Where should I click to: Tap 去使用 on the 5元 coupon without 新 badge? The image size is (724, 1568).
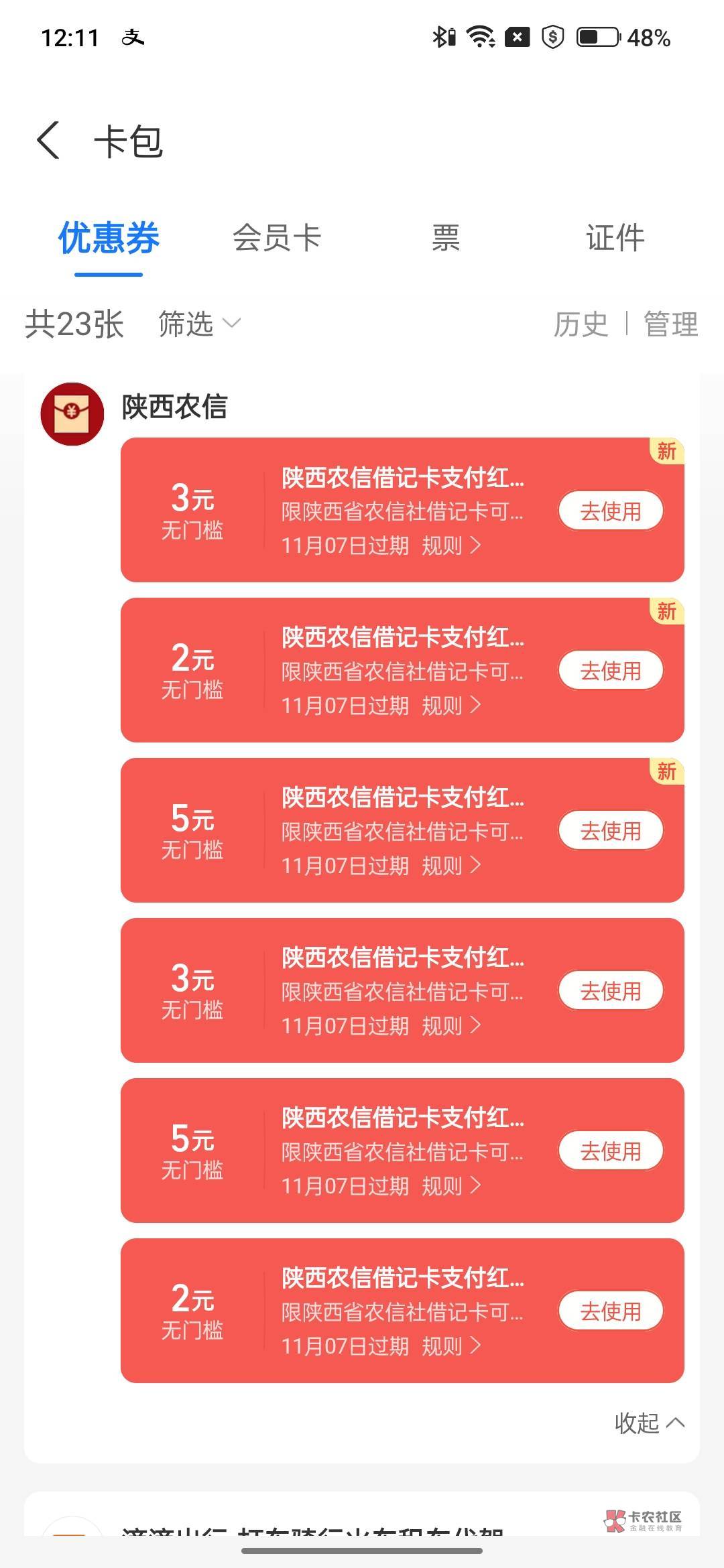[611, 1151]
